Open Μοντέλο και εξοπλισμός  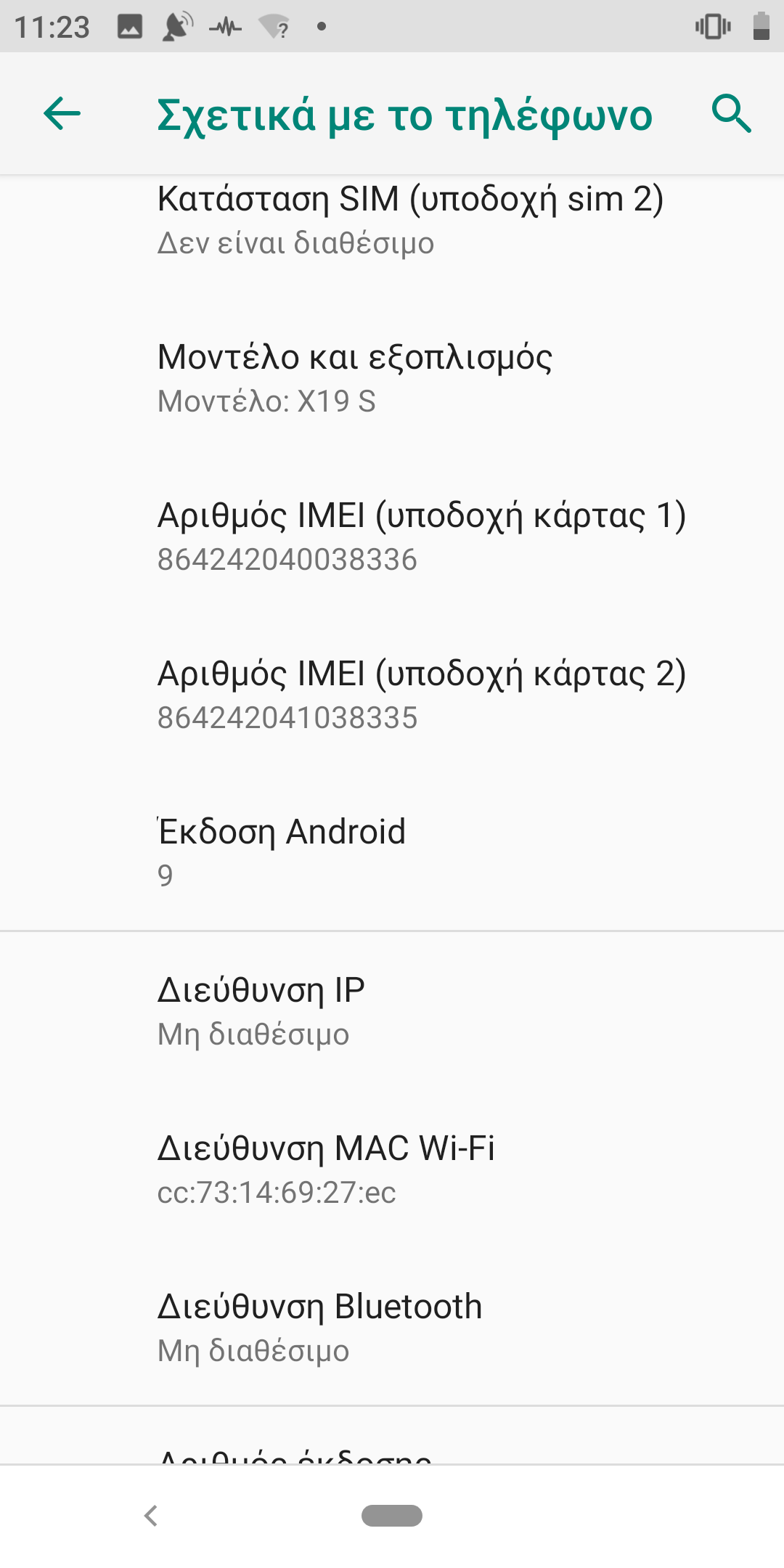(x=392, y=377)
